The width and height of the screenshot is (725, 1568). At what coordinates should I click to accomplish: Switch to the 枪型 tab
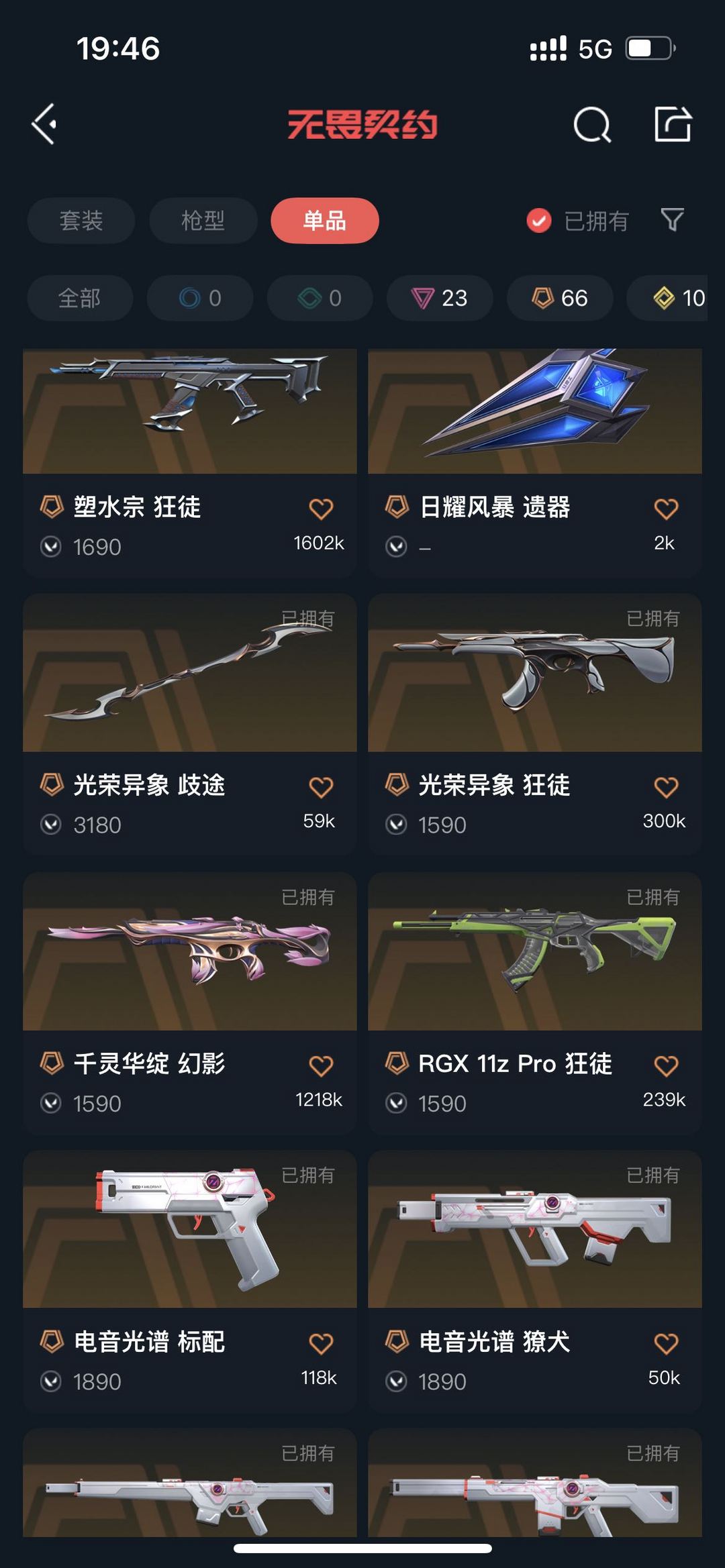[x=203, y=221]
